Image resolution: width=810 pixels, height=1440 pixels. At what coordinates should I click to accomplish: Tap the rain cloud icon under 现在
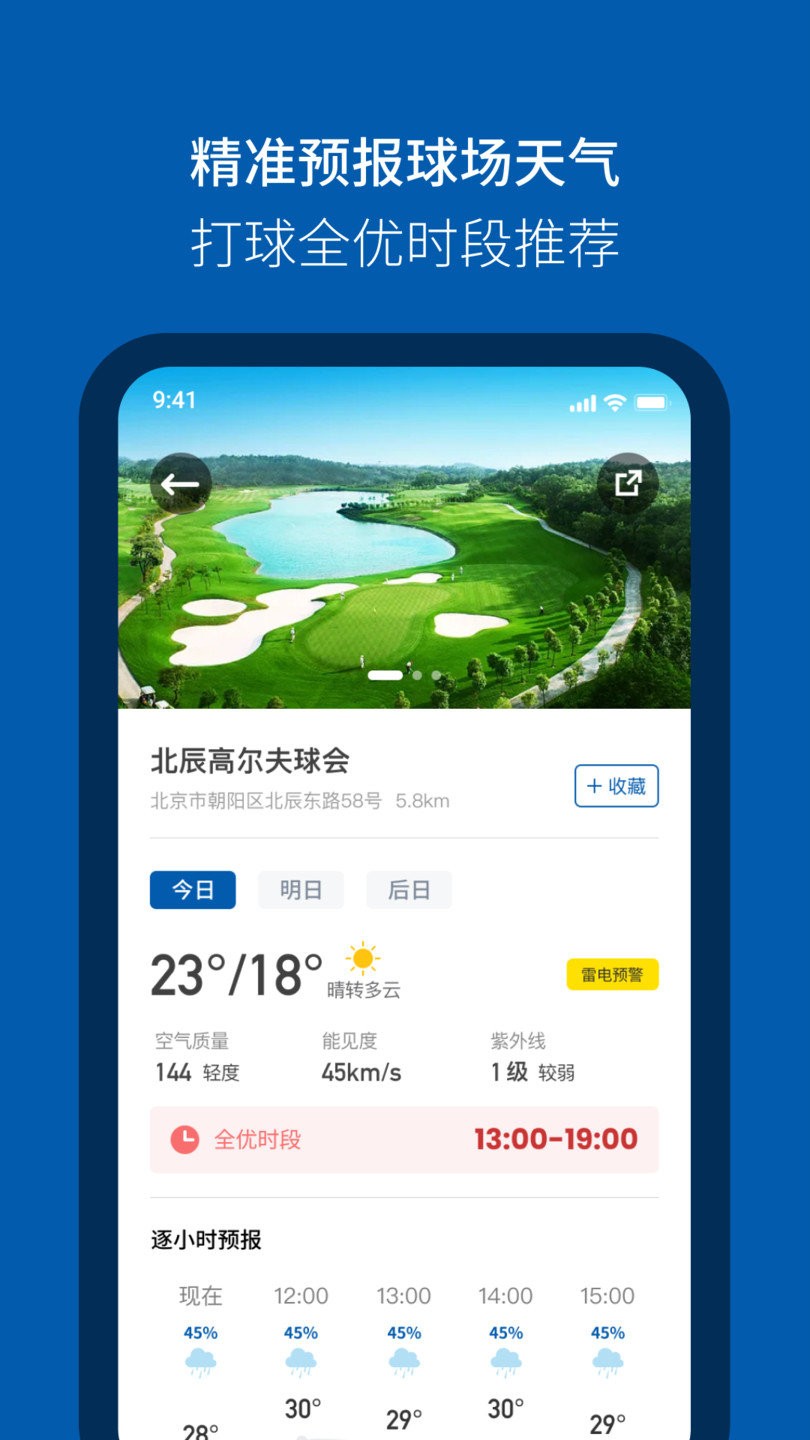click(x=199, y=1359)
